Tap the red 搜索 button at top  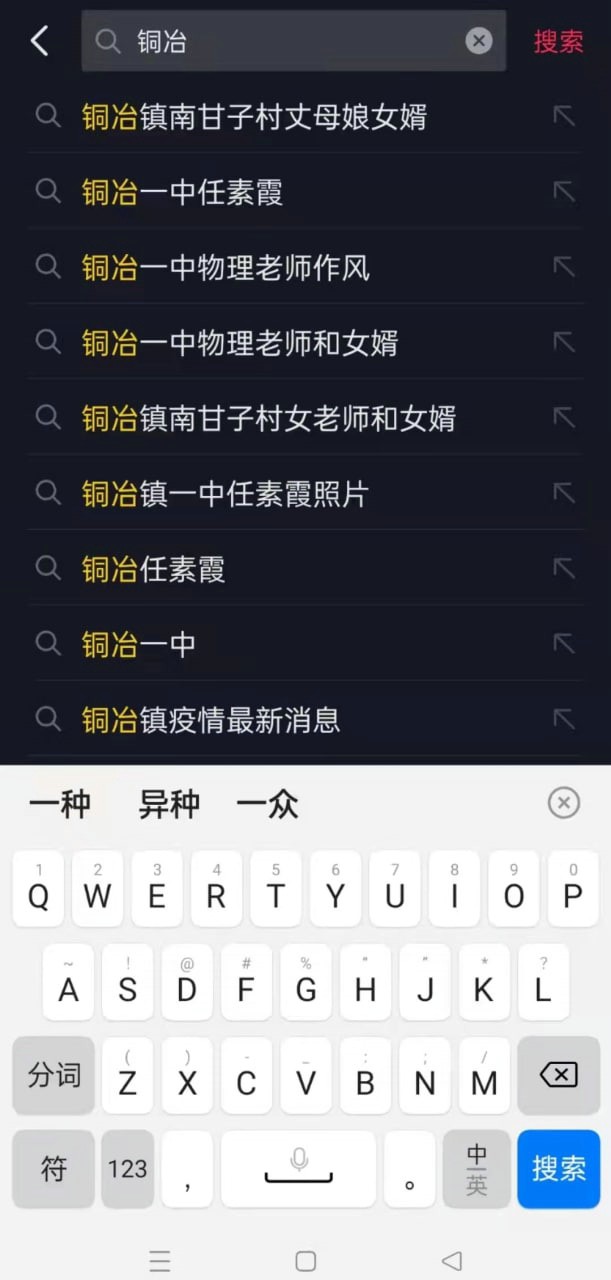coord(558,41)
